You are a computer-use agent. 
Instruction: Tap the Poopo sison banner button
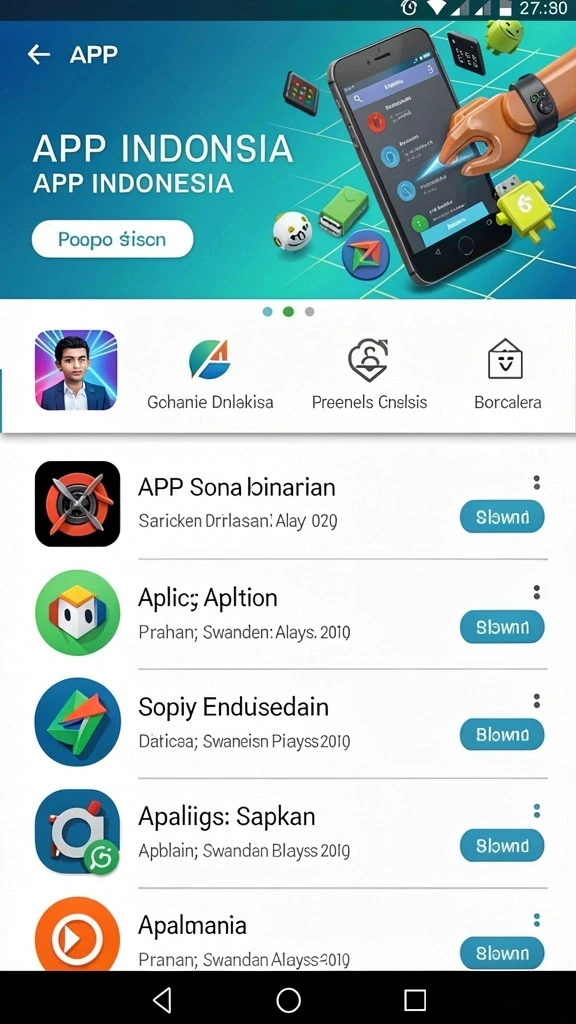[112, 239]
